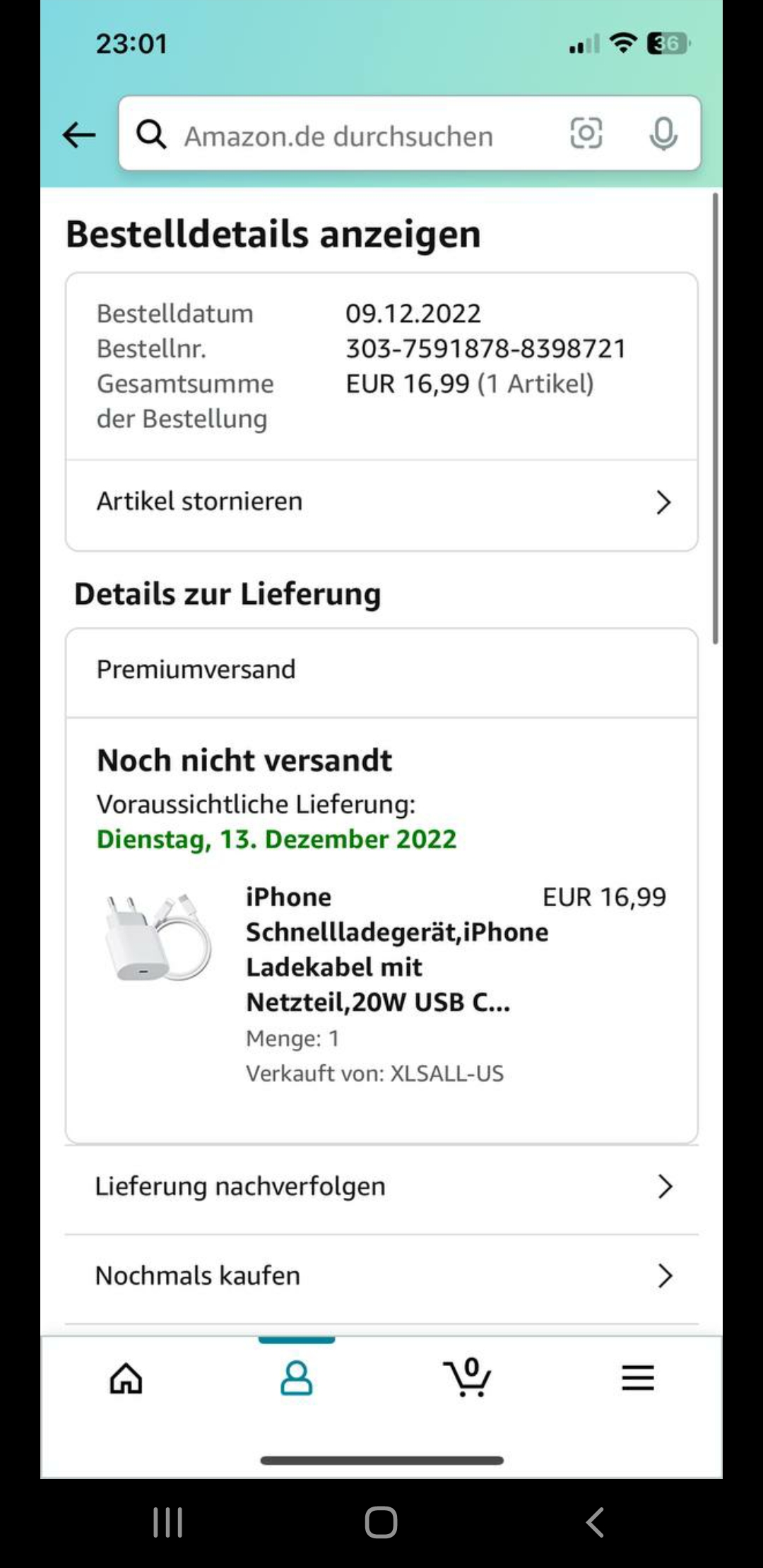Select Nochmals kaufen
763x1568 pixels.
click(381, 1276)
